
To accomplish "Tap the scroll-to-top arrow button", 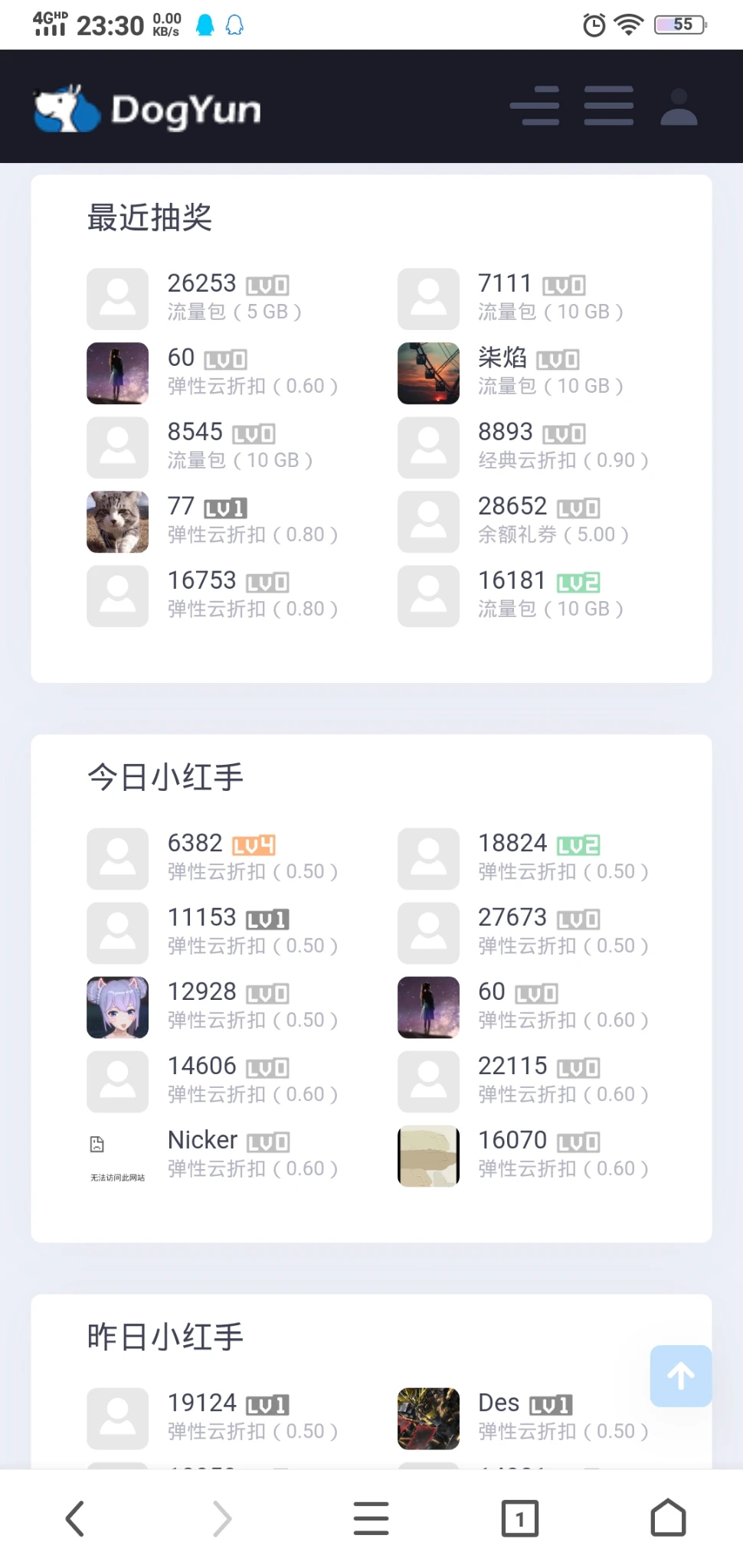I will [x=680, y=1376].
